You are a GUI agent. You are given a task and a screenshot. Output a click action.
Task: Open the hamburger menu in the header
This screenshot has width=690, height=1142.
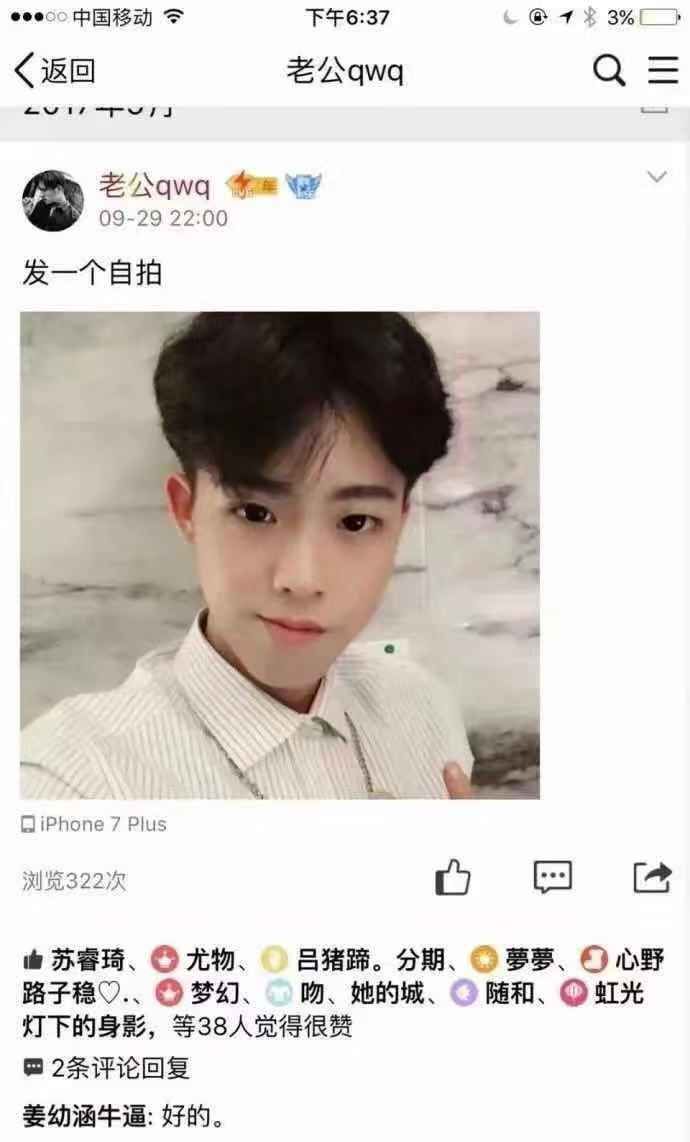[662, 71]
